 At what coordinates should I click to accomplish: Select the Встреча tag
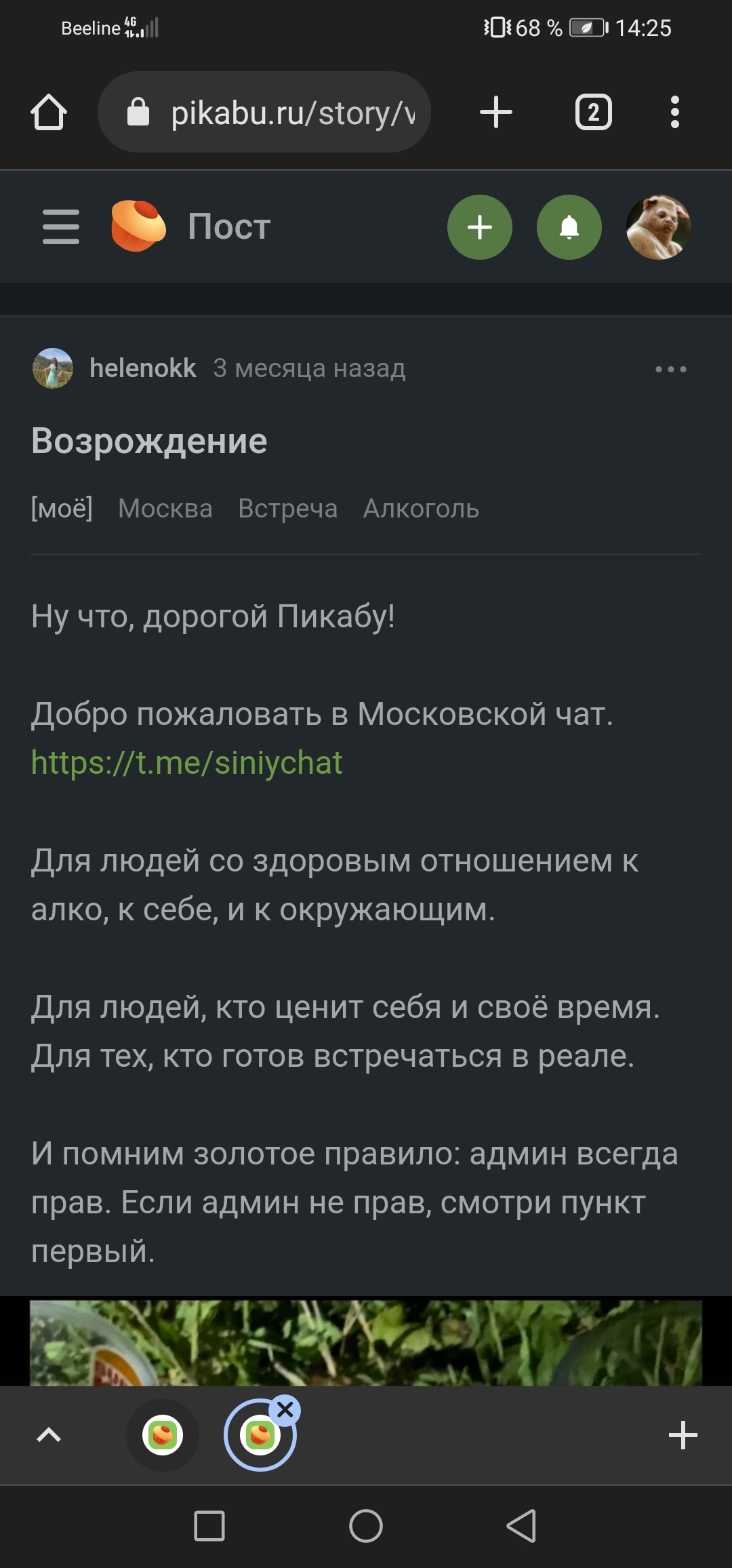click(287, 509)
